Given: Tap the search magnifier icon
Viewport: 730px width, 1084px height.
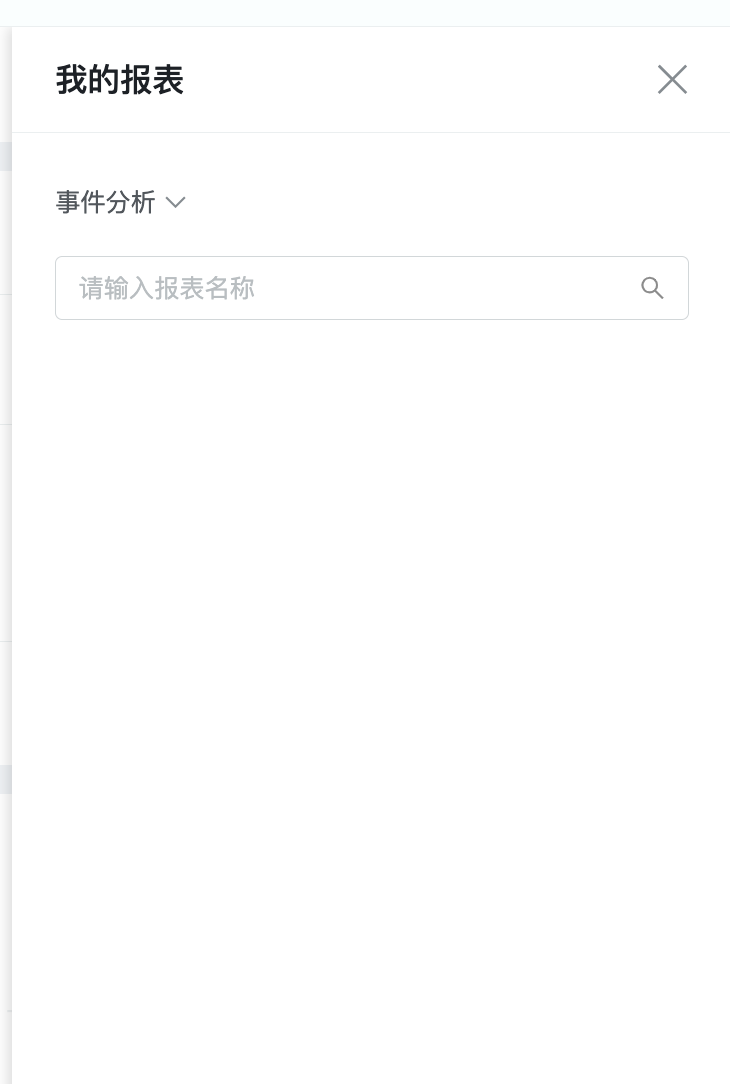Looking at the screenshot, I should click(x=652, y=288).
